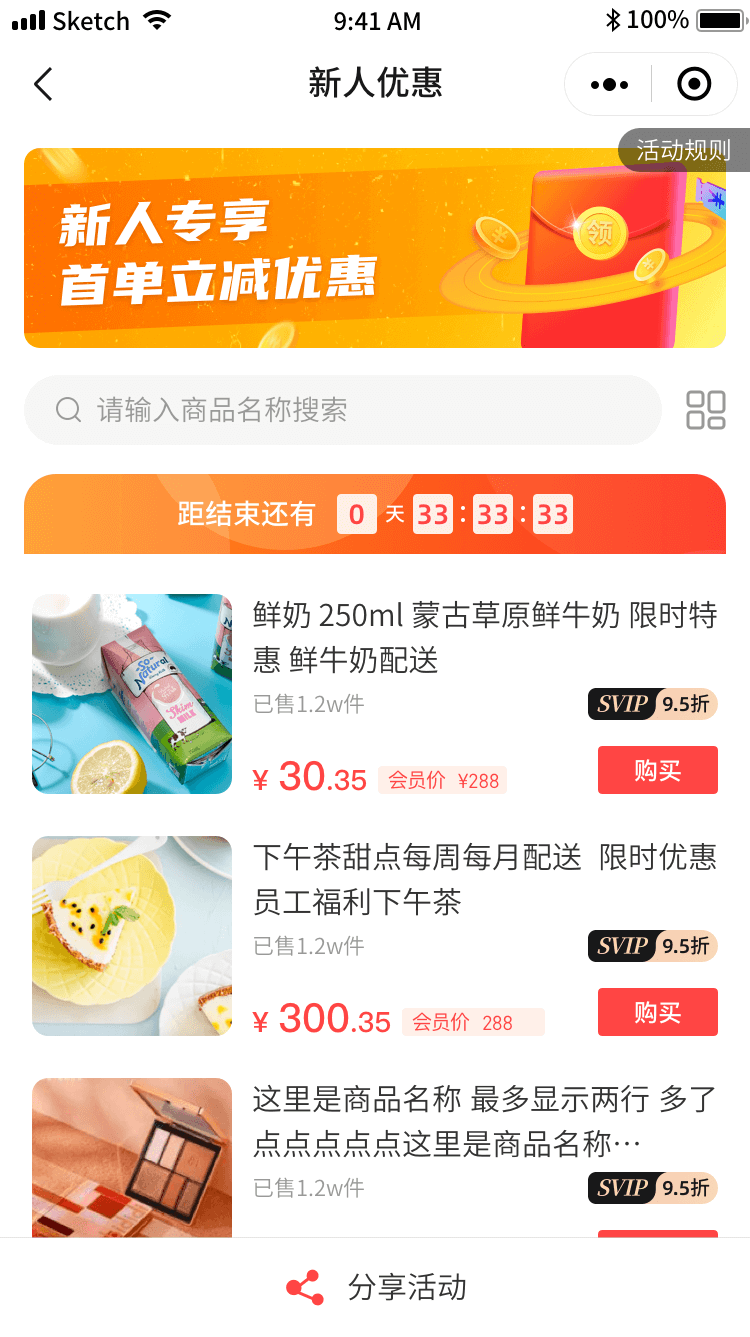Open the 鲜奶 250ml milk product image
Screen dimensions: 750x1337
click(132, 694)
